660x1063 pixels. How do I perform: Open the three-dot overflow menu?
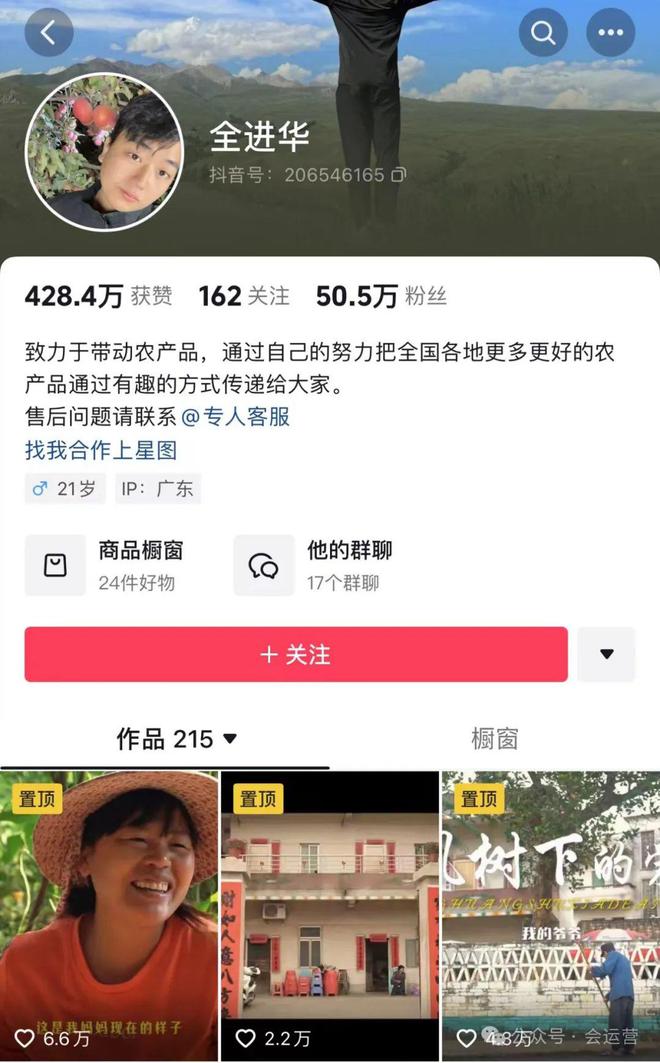610,33
